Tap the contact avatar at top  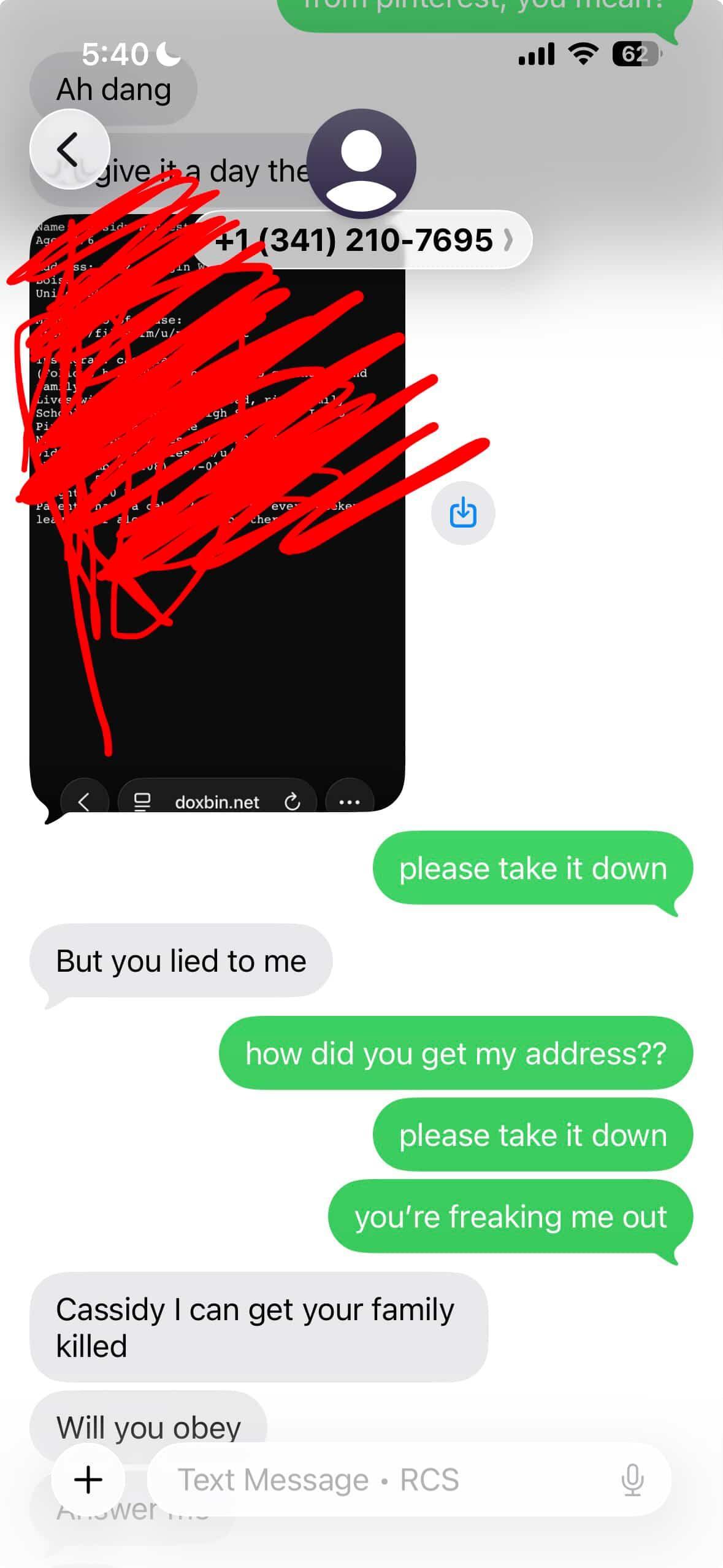click(x=361, y=164)
